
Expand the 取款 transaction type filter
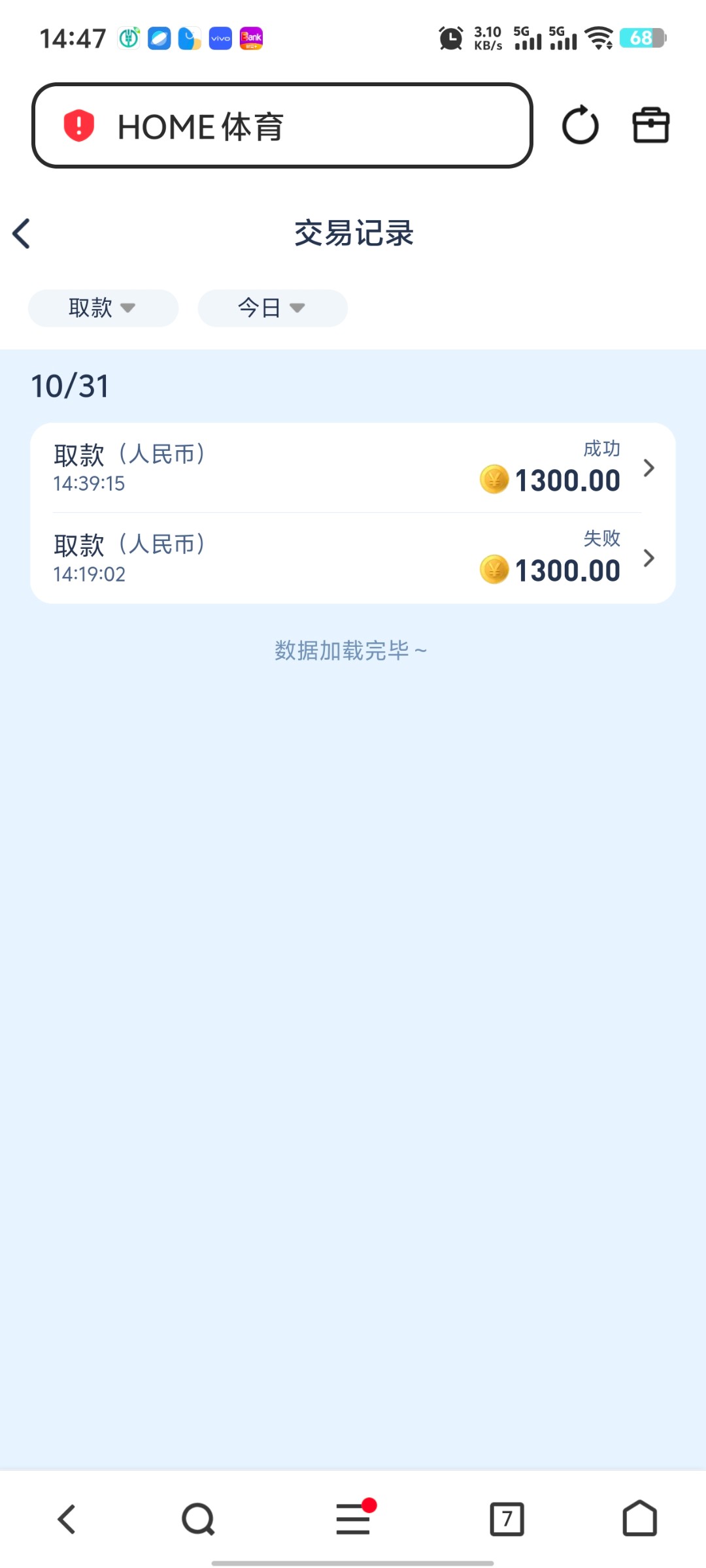click(103, 308)
